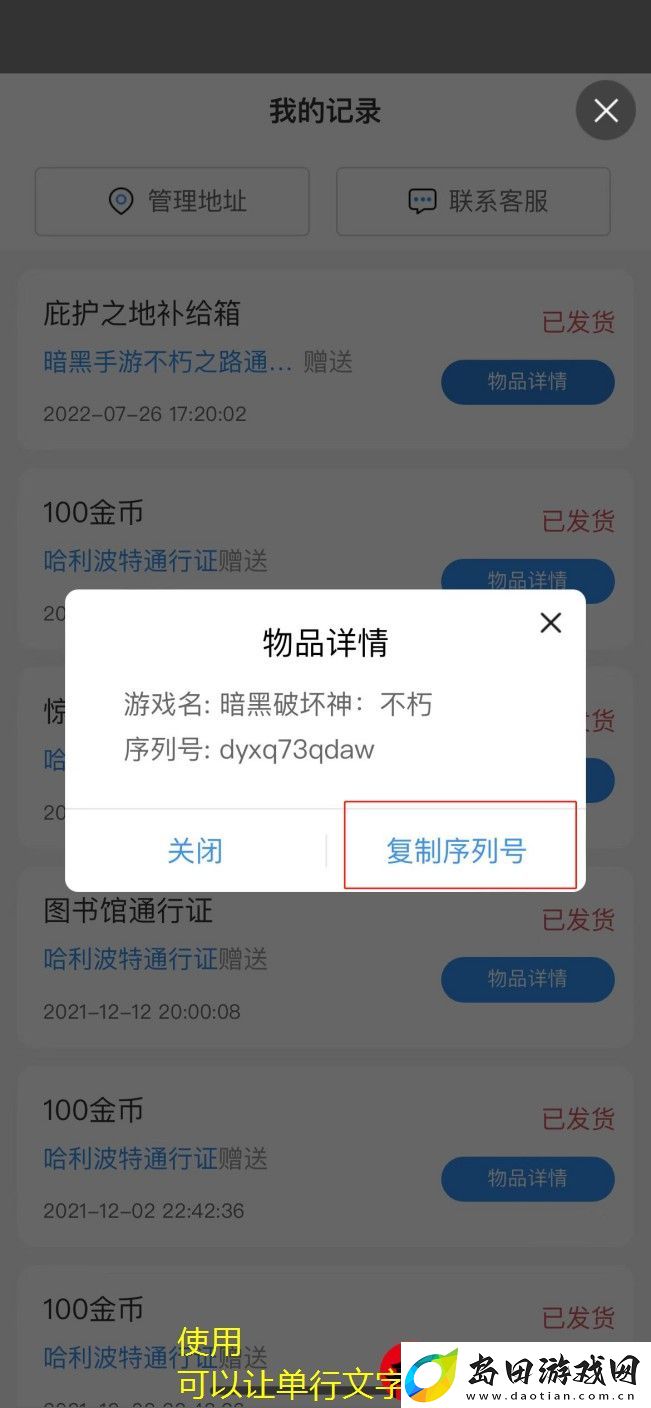Dismiss 物品详情 dialog with the X icon

[x=550, y=623]
